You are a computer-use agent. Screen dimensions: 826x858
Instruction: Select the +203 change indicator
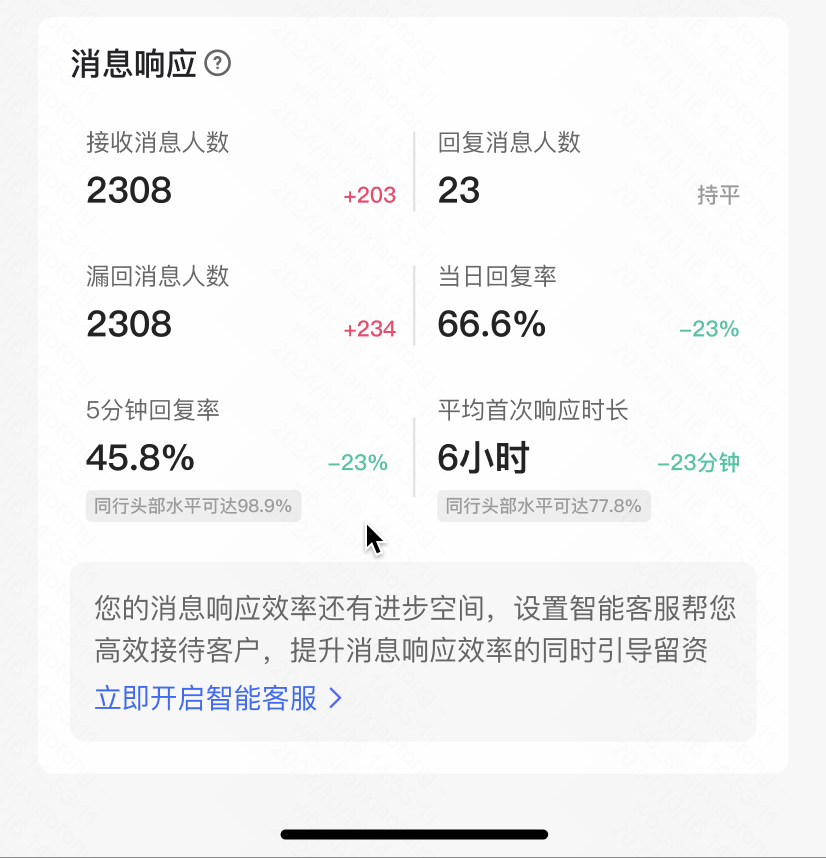click(x=369, y=195)
